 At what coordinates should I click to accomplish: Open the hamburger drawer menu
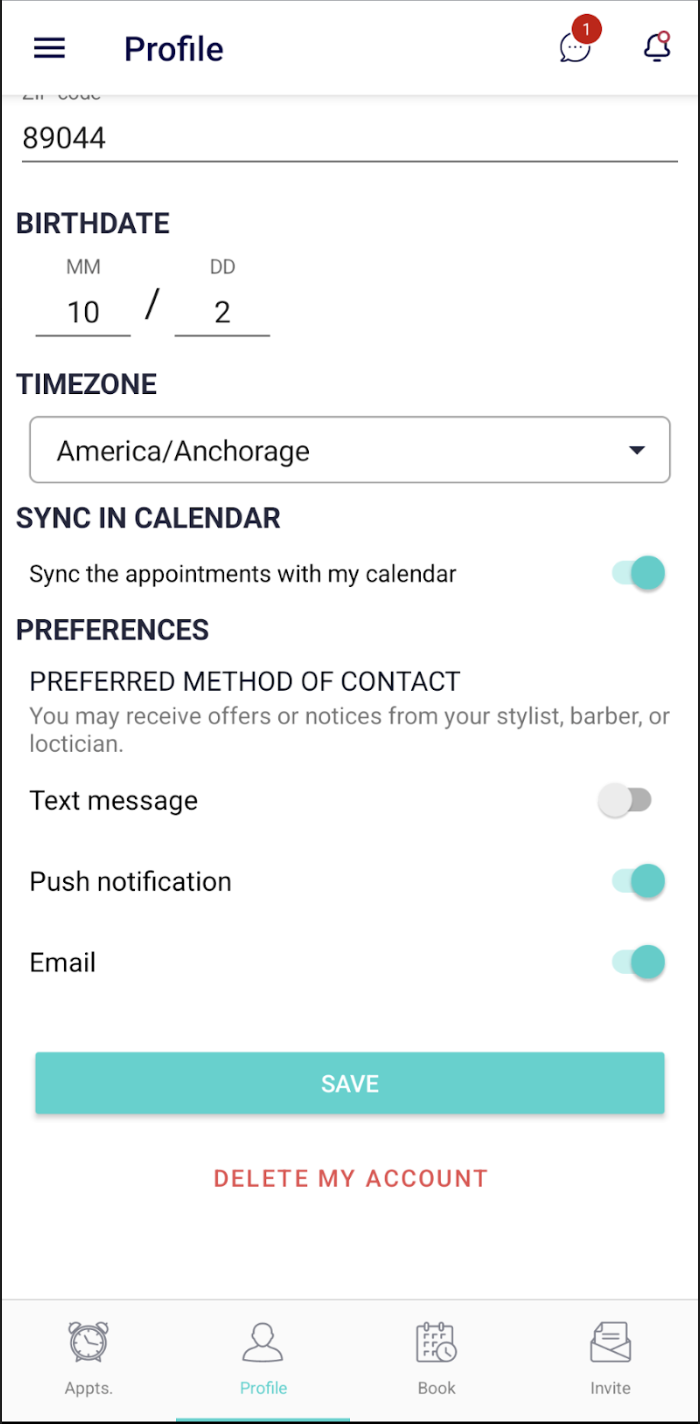(x=49, y=48)
